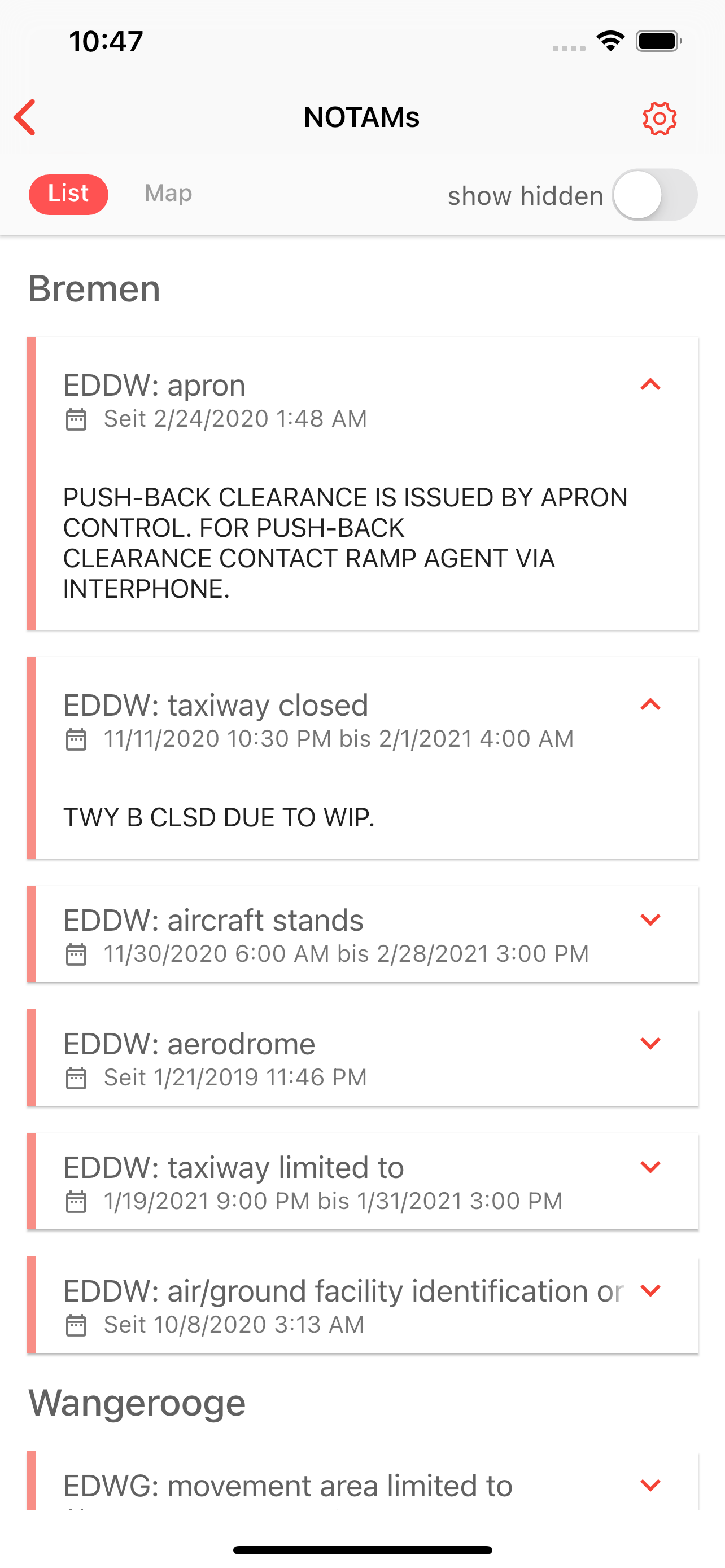Collapse the taxiway closed NOTAM

coord(650,704)
